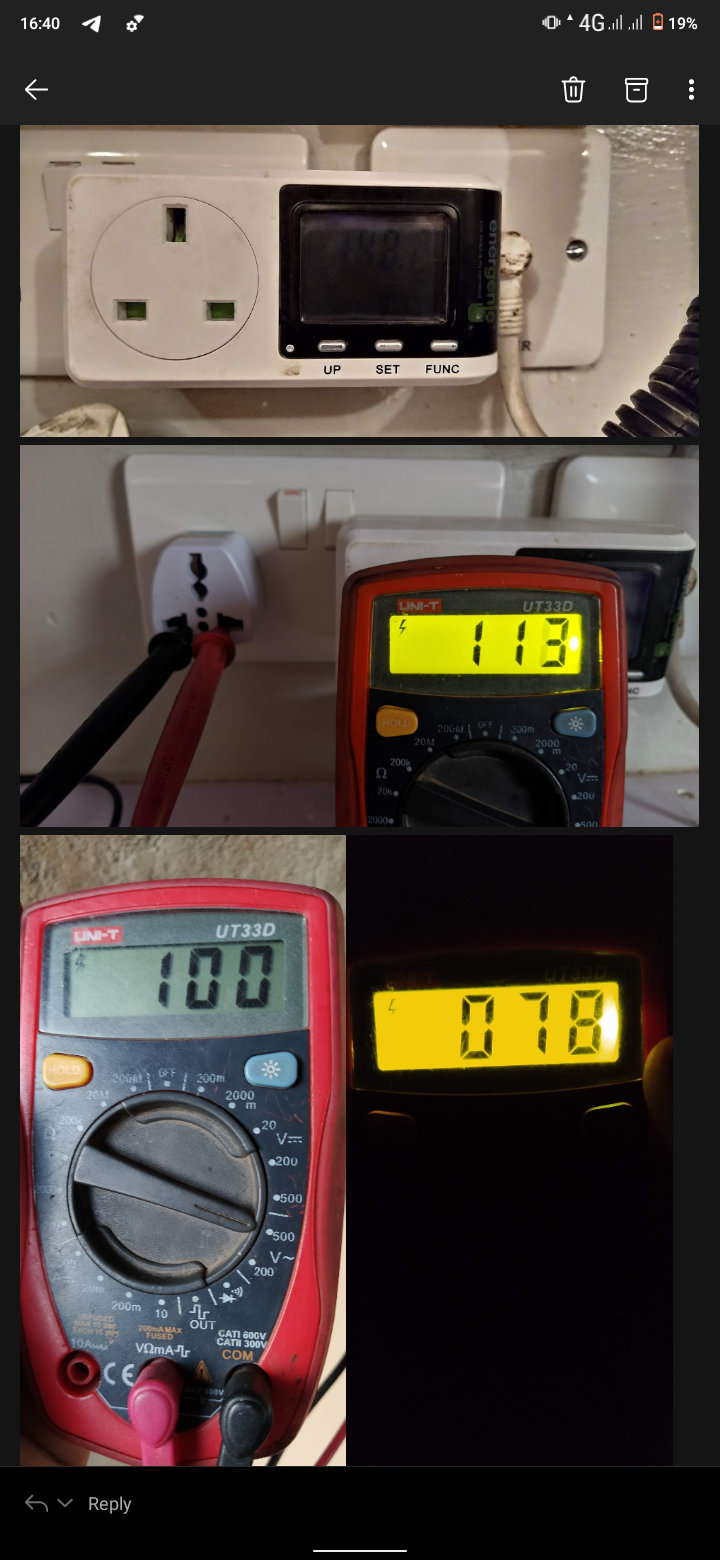Screen dimensions: 720x1560
Task: Open the power meter plug photo
Action: click(x=359, y=280)
